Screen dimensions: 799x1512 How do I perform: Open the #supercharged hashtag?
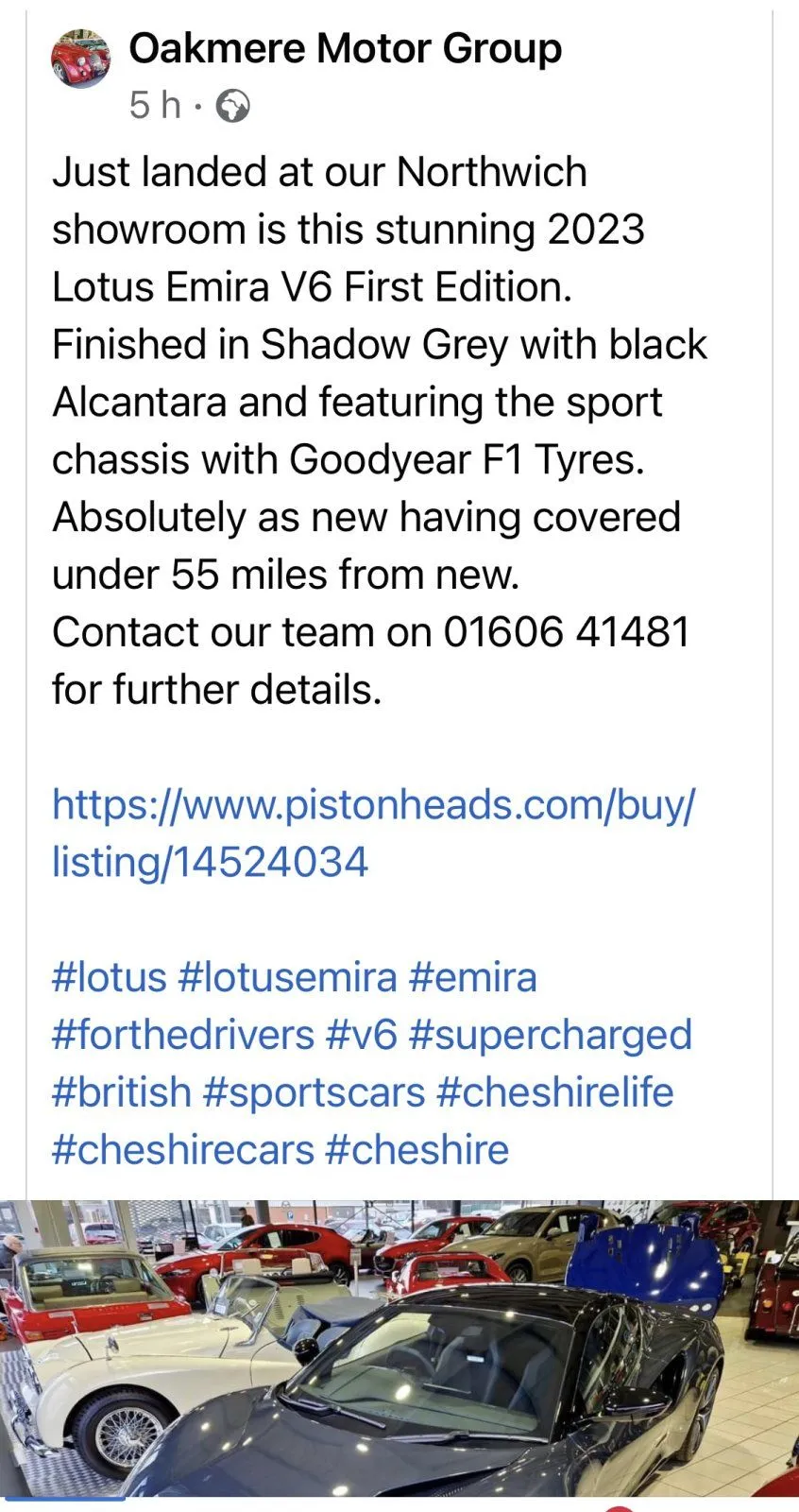[550, 1035]
